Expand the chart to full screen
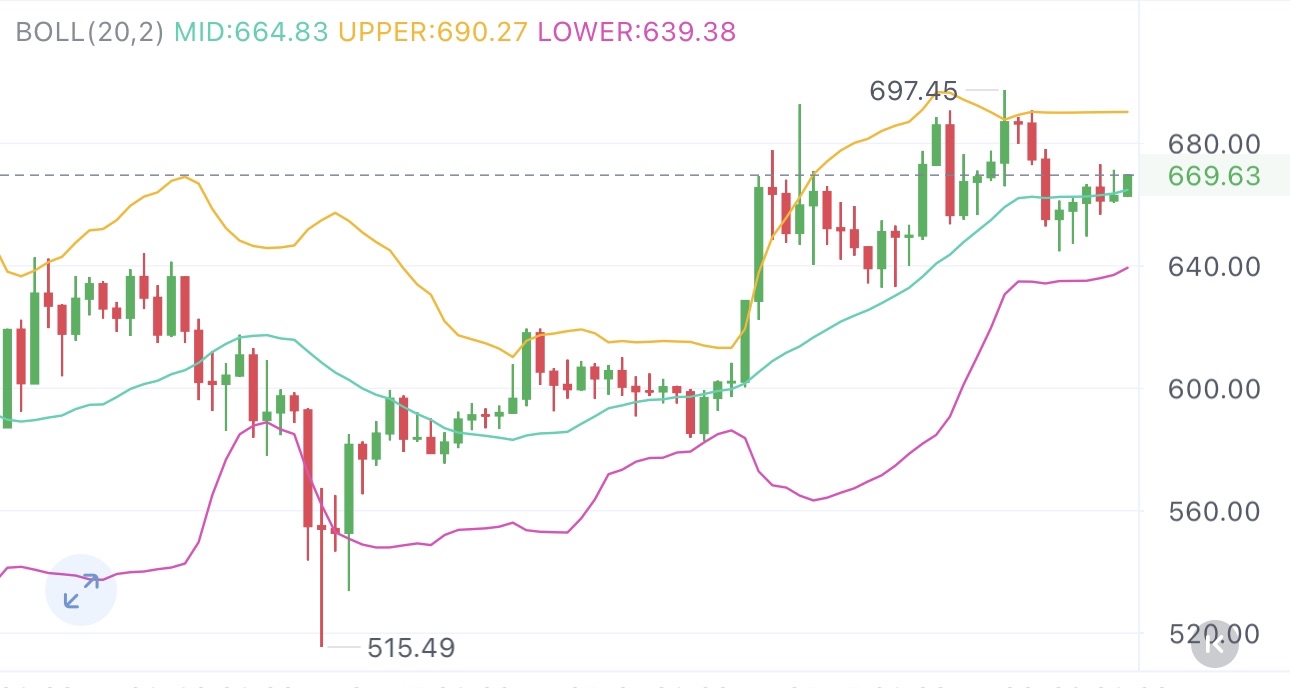This screenshot has width=1290, height=688. [x=81, y=590]
